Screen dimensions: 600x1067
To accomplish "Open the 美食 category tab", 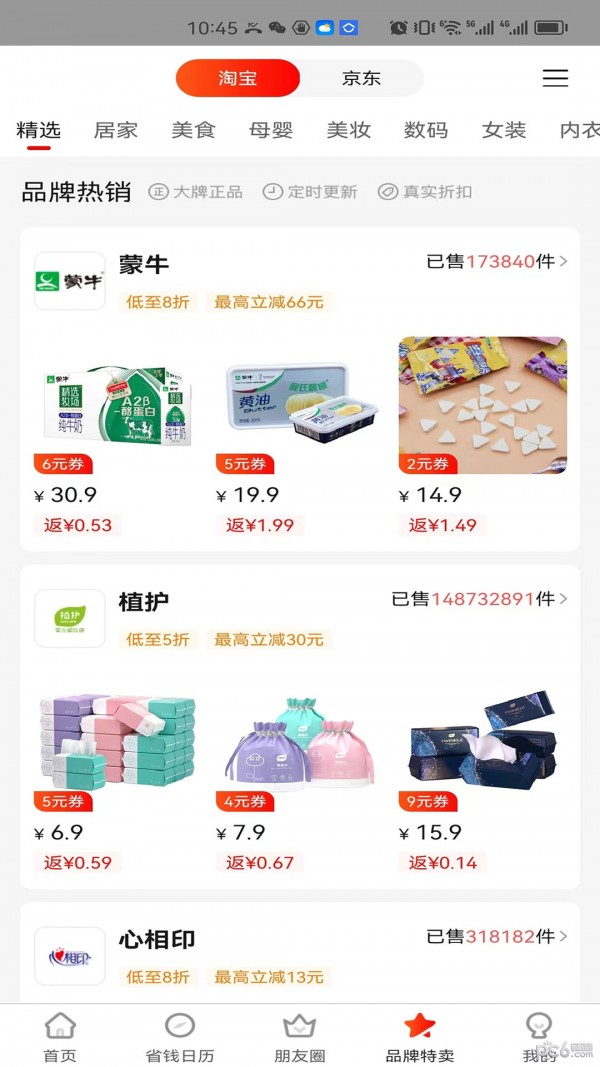I will [193, 130].
